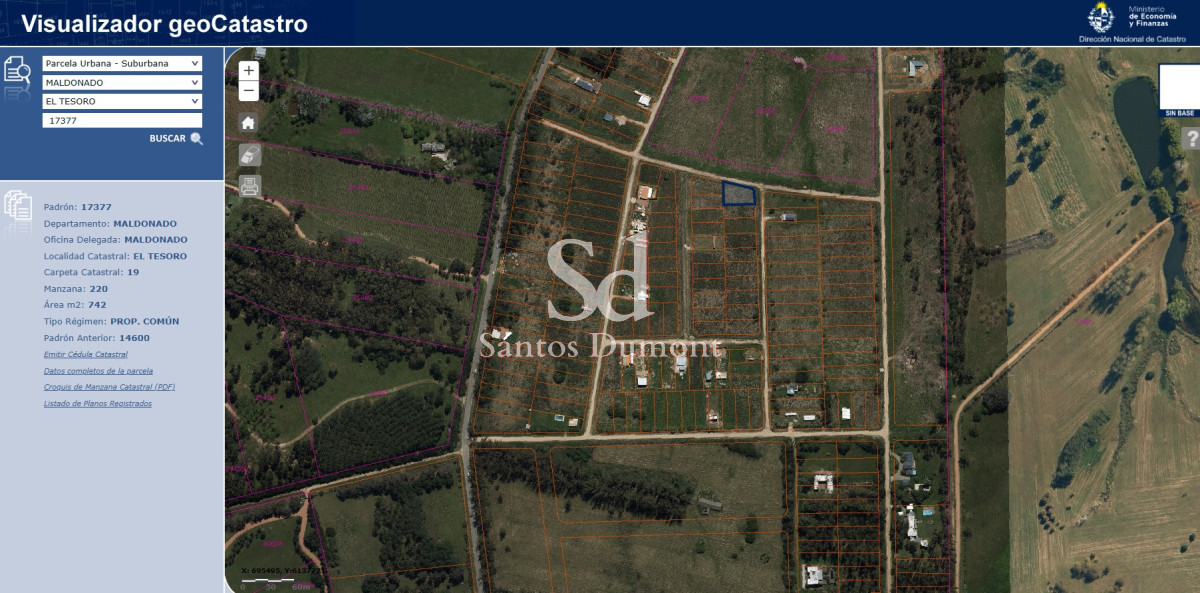Select the SIN BASE map layer
1200x593 pixels.
click(x=1179, y=89)
